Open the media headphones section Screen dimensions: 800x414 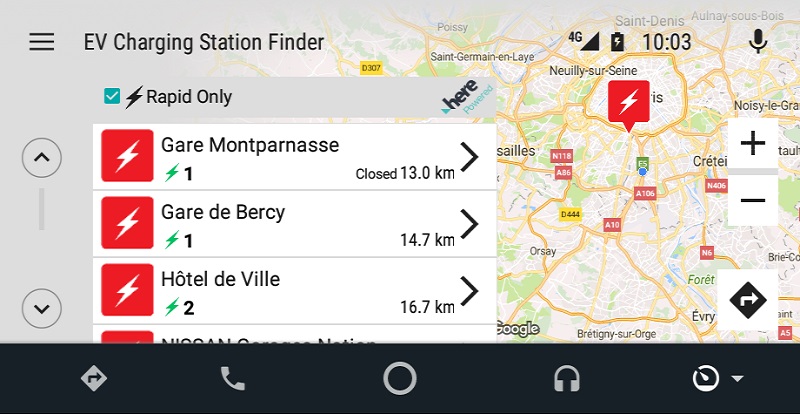[x=567, y=379]
